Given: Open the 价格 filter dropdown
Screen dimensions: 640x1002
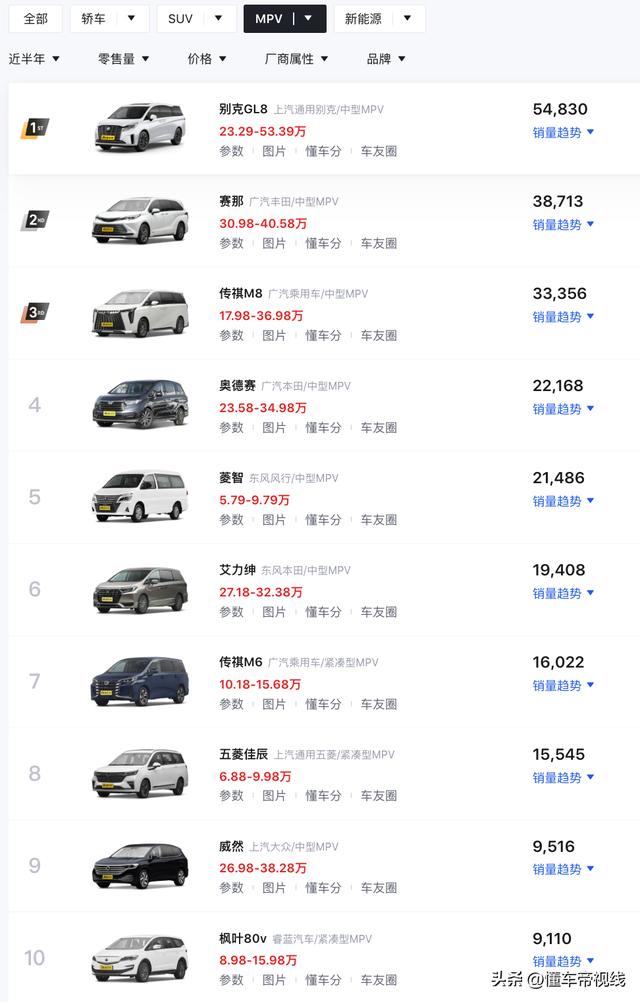Looking at the screenshot, I should point(208,59).
